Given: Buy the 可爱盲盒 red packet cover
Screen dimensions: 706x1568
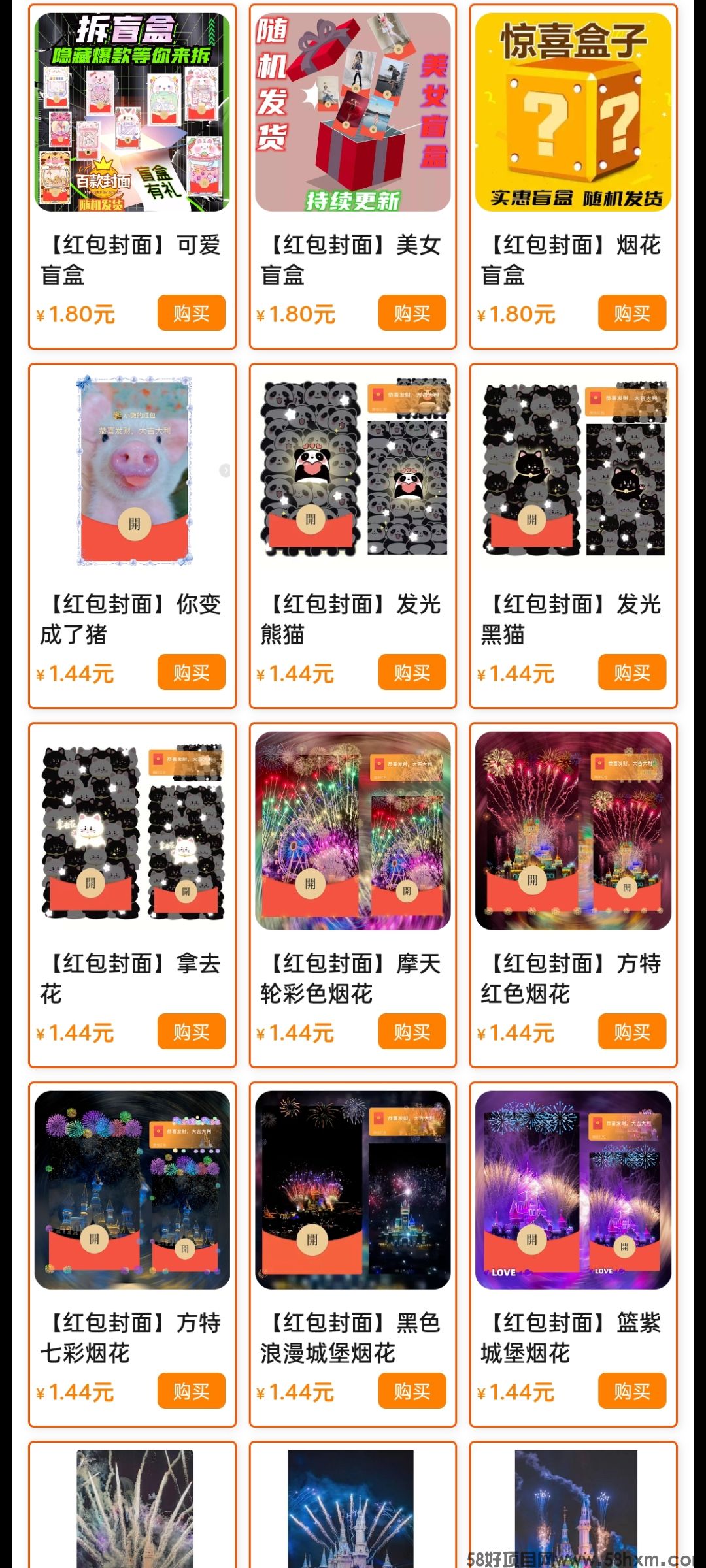Looking at the screenshot, I should tap(191, 313).
